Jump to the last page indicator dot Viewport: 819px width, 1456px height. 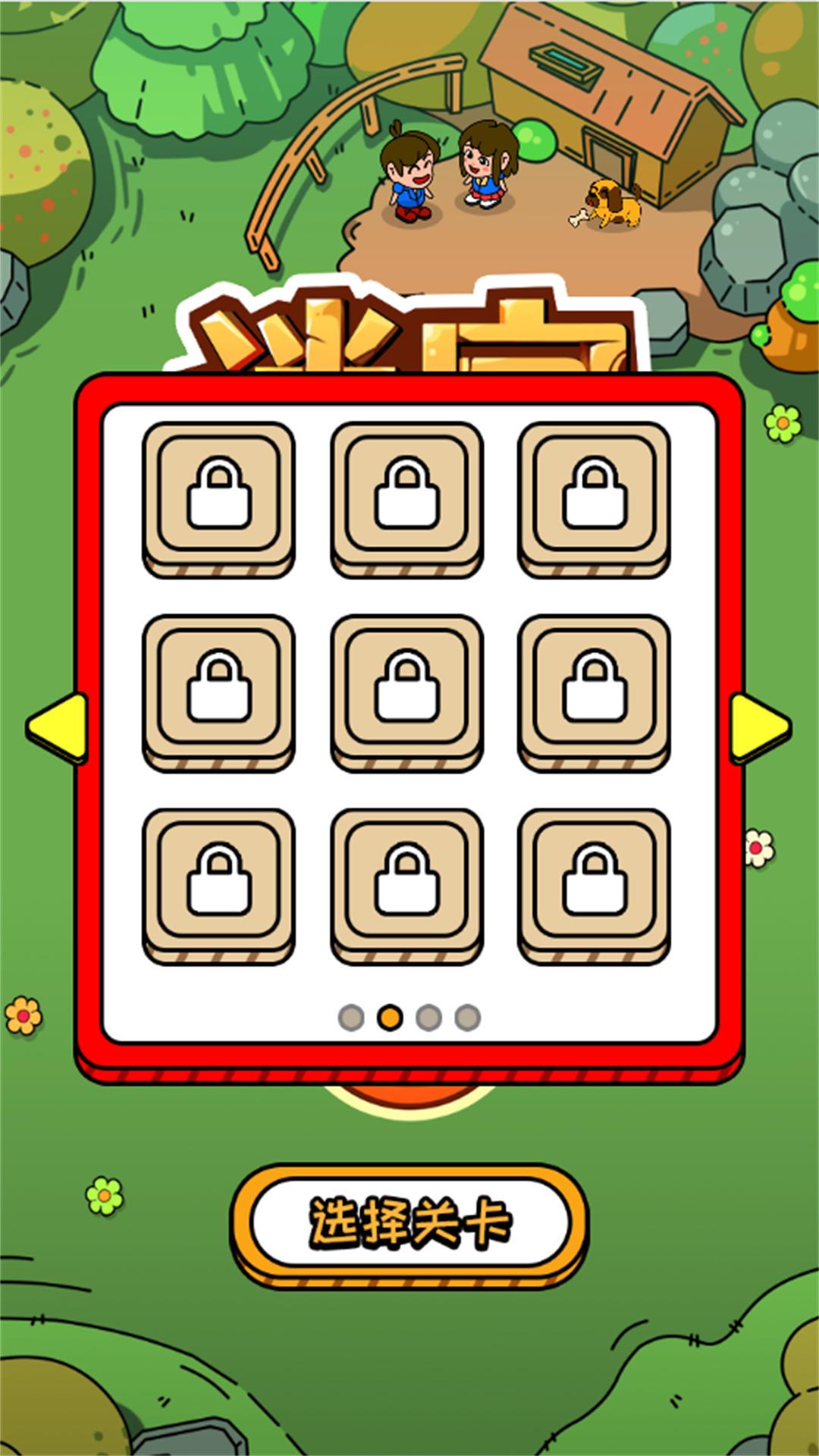click(468, 1018)
